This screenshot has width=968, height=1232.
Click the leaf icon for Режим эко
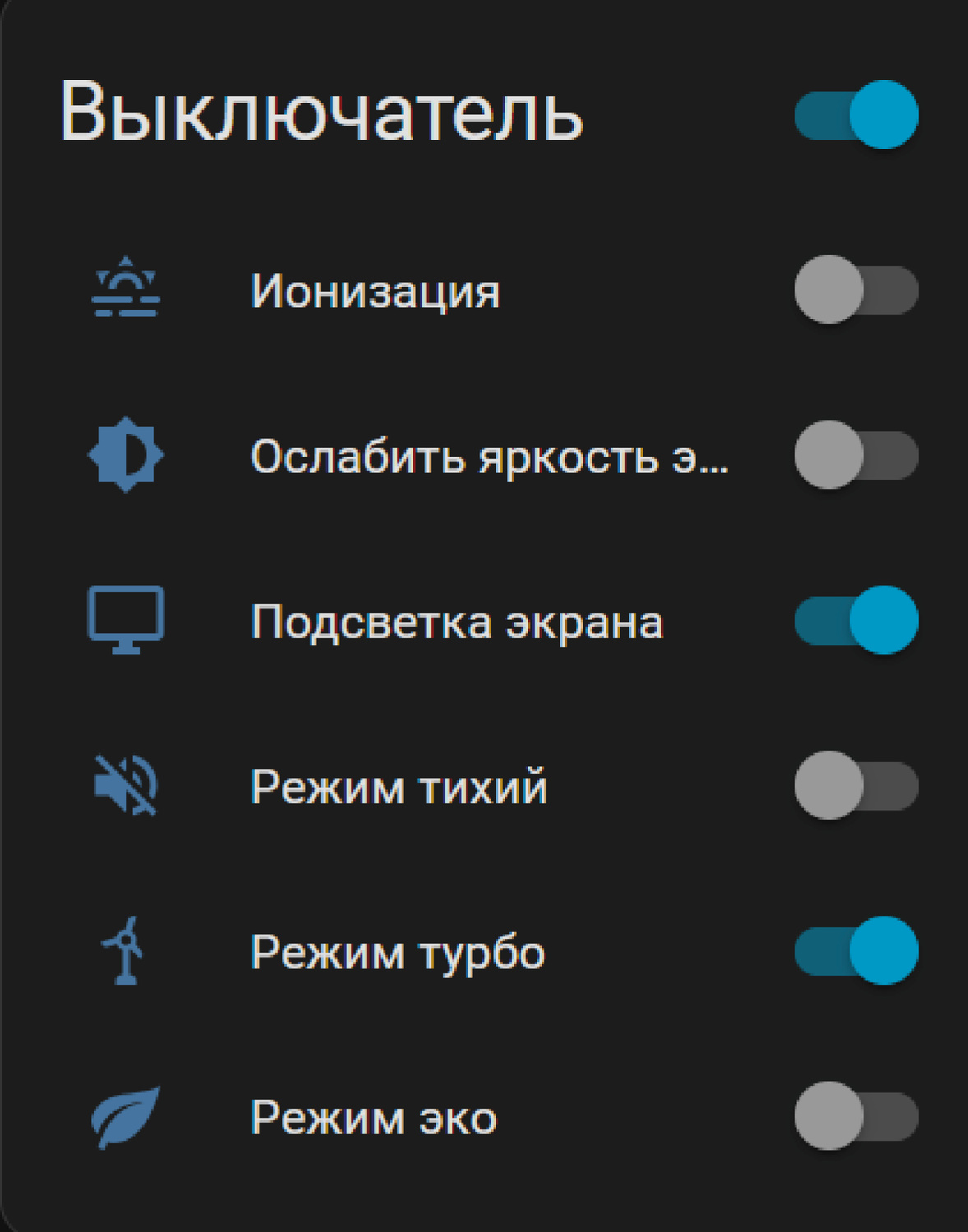click(x=124, y=1117)
